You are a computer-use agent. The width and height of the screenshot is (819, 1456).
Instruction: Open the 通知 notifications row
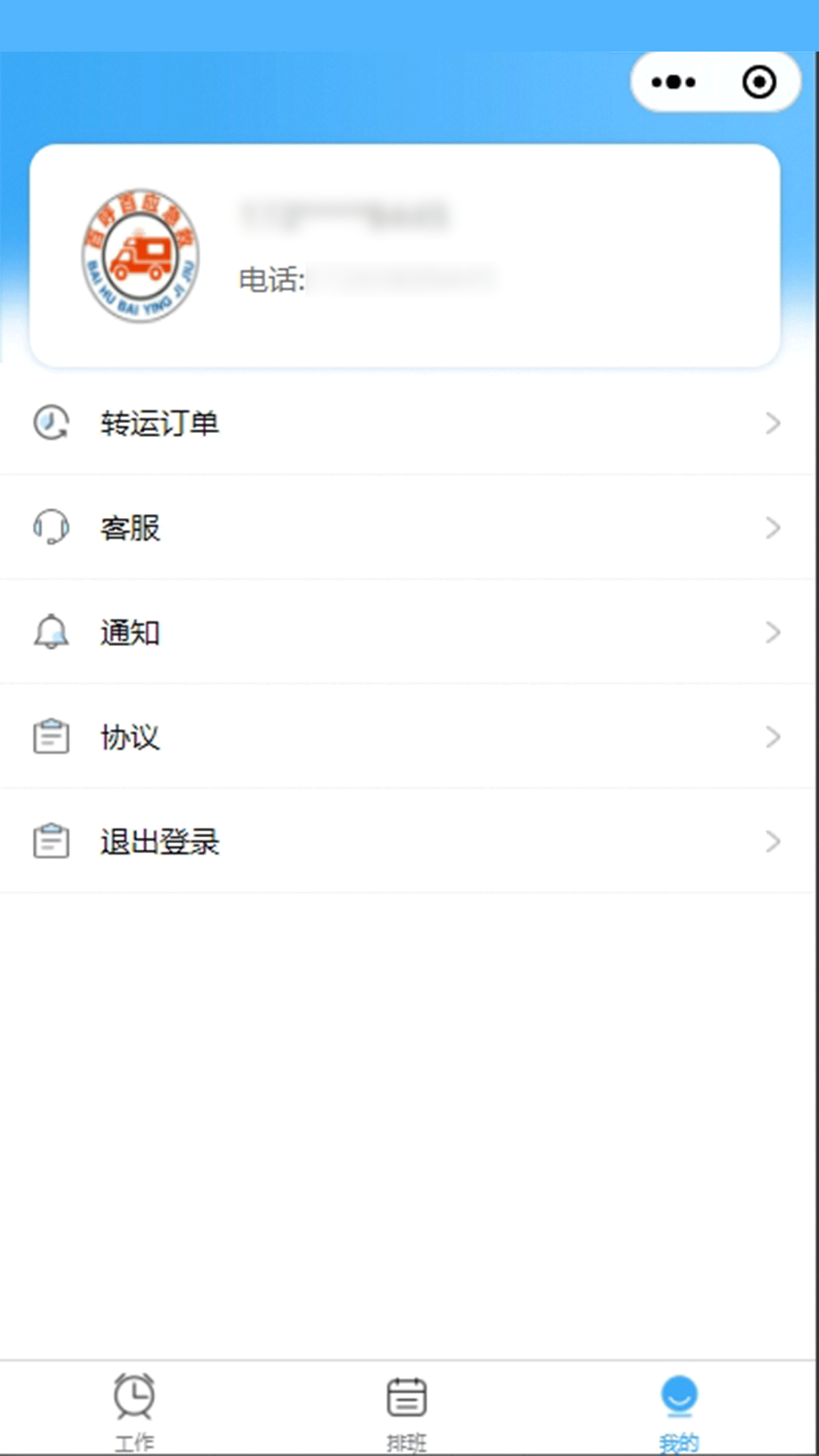tap(409, 632)
